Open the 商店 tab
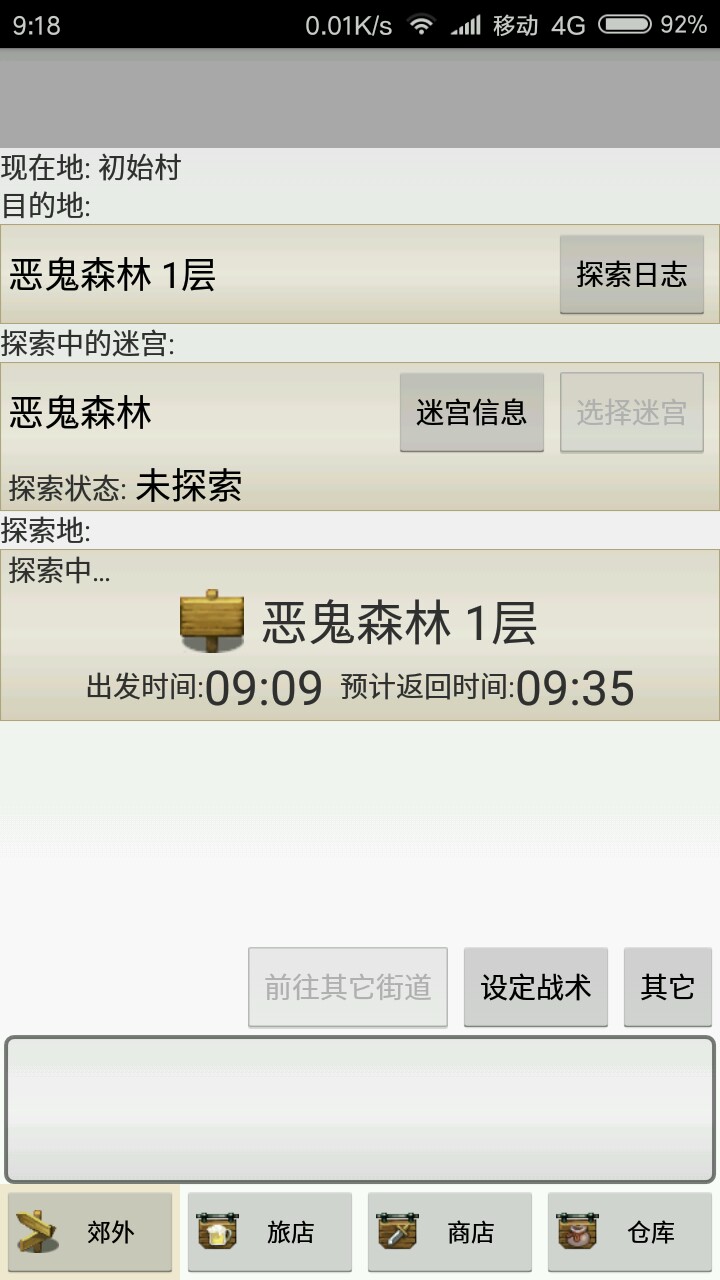 (x=450, y=1232)
